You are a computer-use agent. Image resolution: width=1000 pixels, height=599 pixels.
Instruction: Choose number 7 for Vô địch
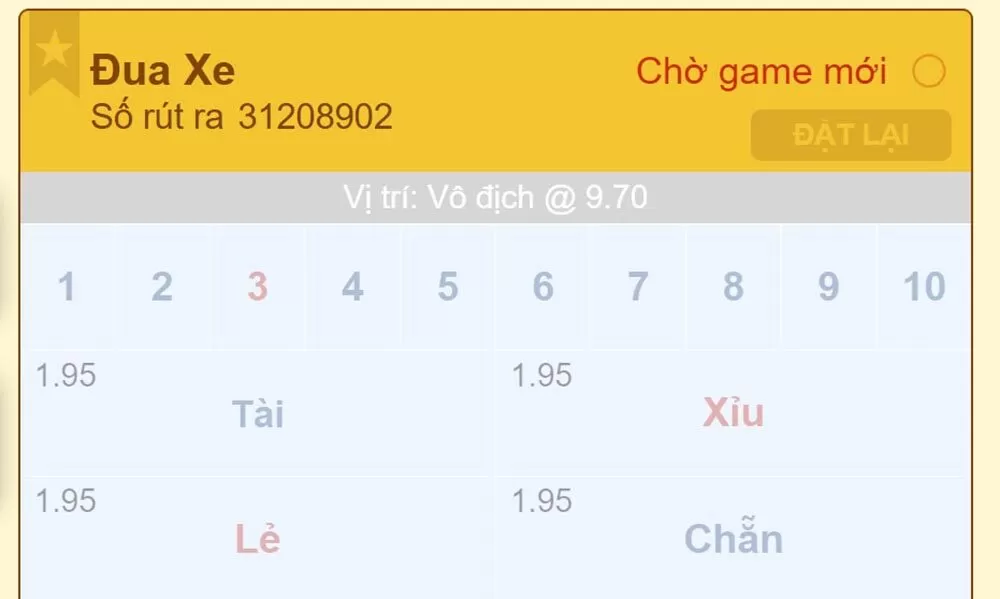pos(638,287)
